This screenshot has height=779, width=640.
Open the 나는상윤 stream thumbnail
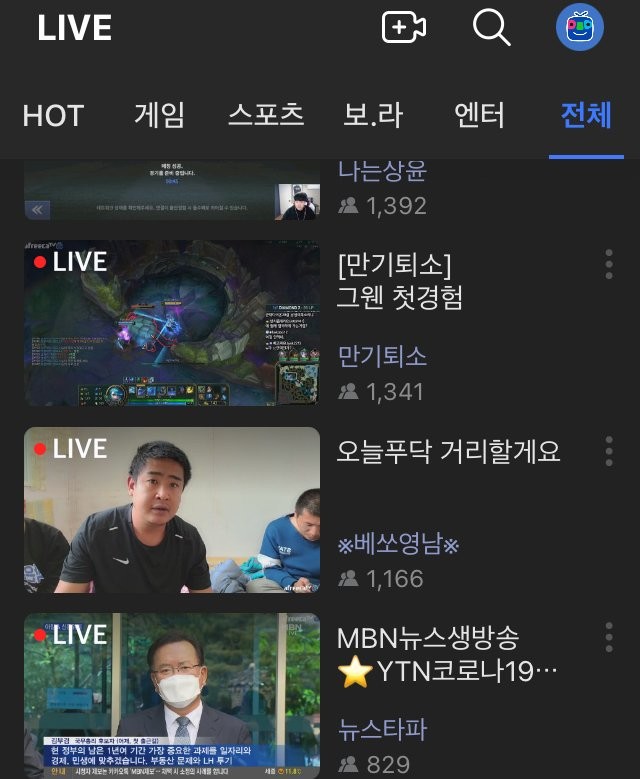172,192
